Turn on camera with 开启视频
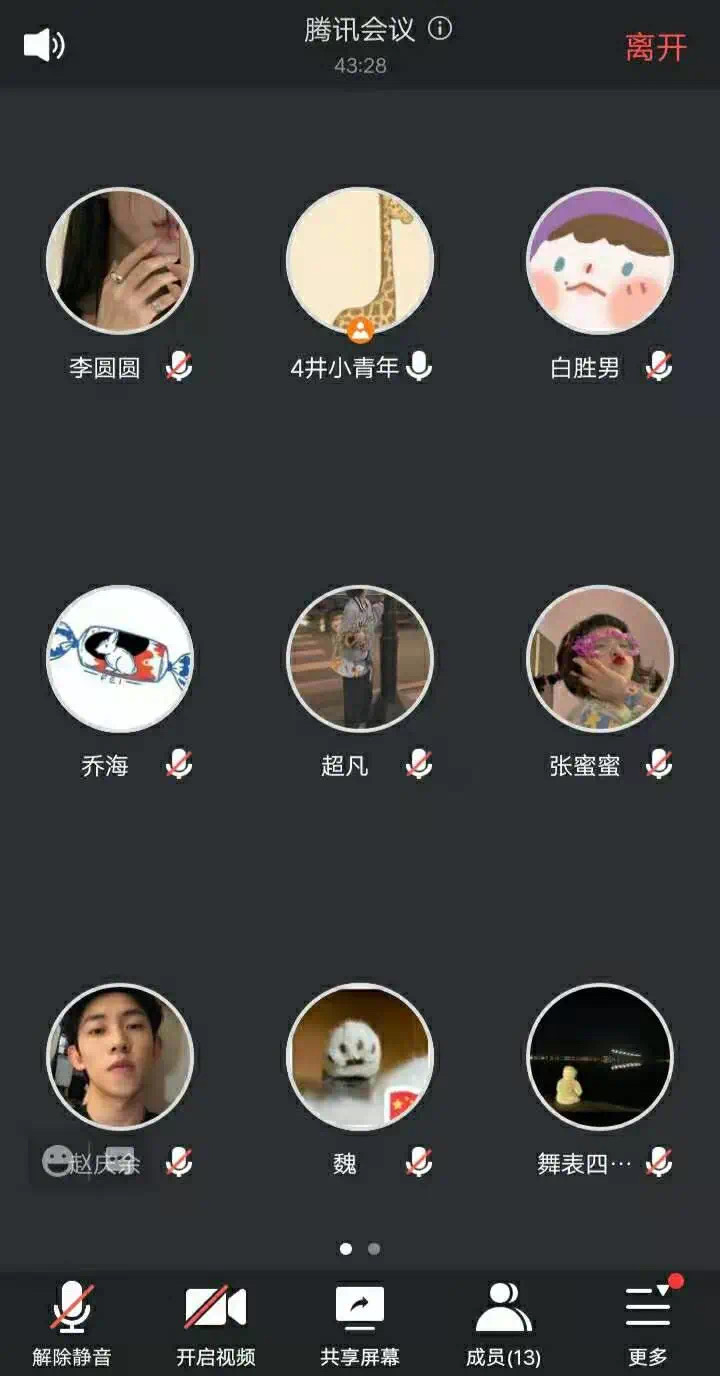 (216, 1324)
